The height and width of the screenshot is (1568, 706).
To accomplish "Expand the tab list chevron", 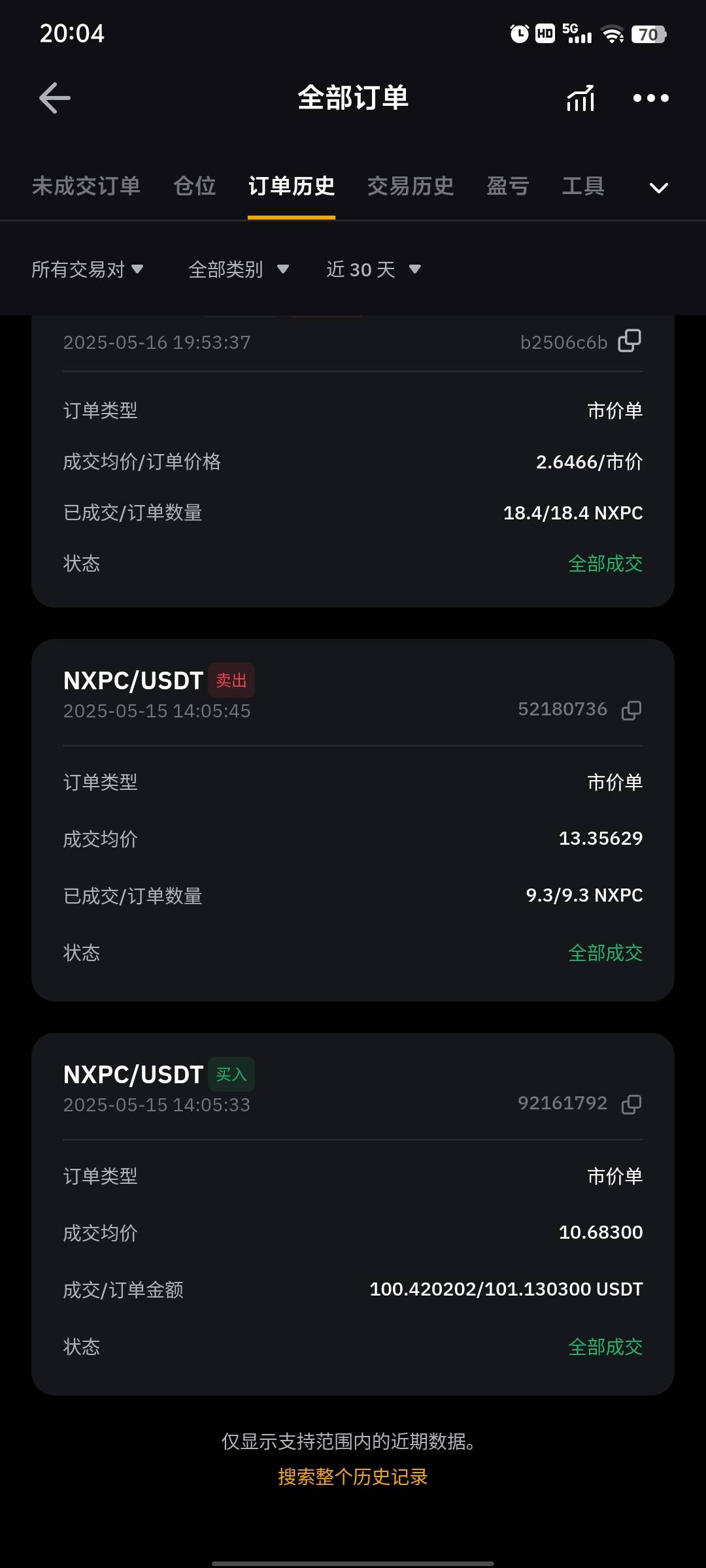I will click(658, 188).
